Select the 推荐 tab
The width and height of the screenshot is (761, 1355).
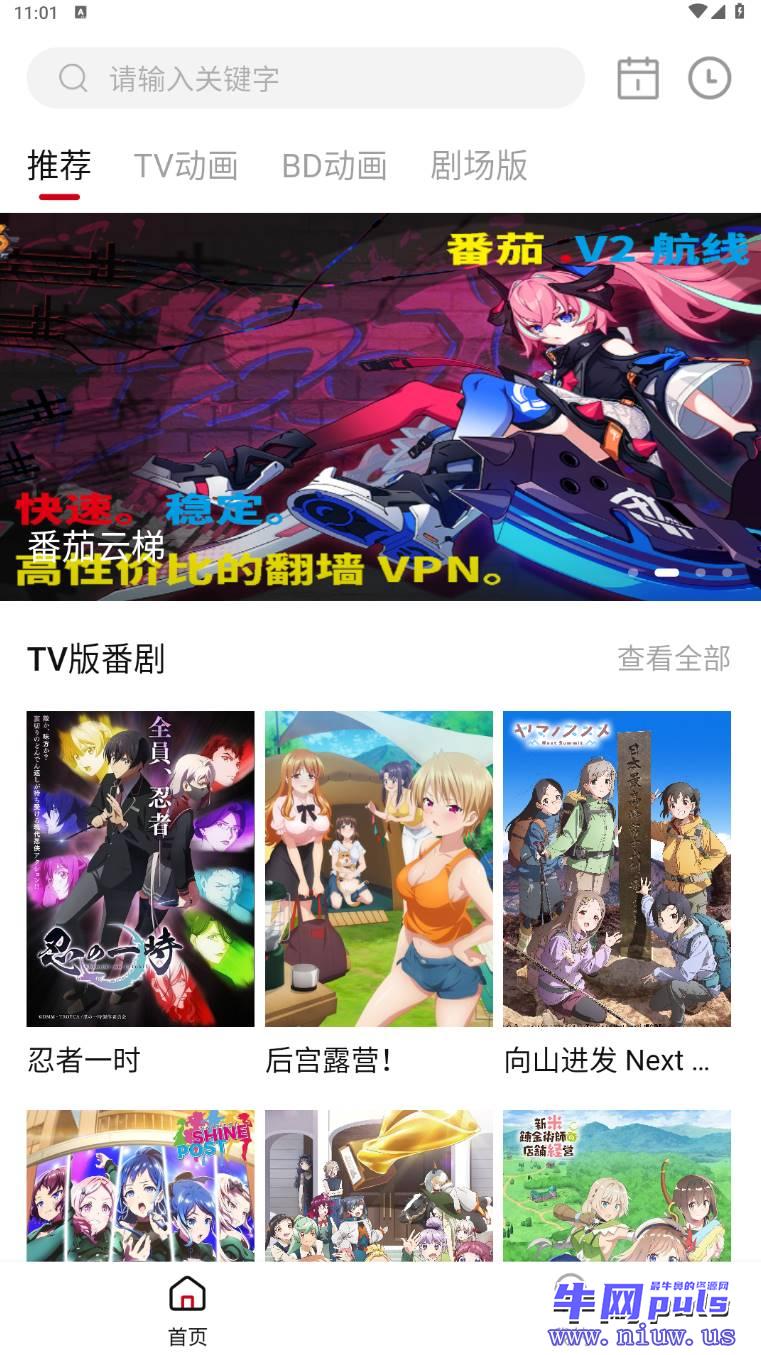(59, 165)
